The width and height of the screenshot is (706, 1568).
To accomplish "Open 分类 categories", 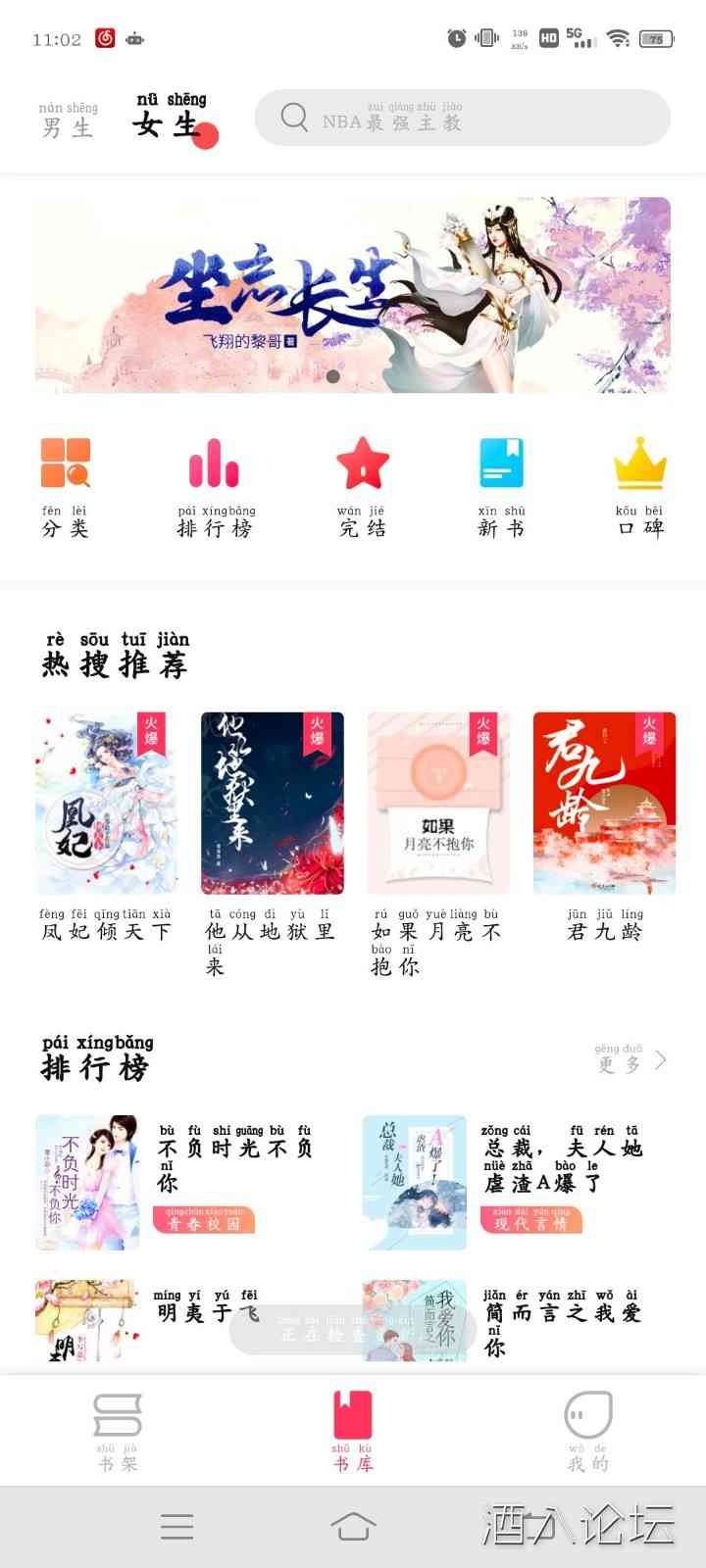I will point(66,487).
